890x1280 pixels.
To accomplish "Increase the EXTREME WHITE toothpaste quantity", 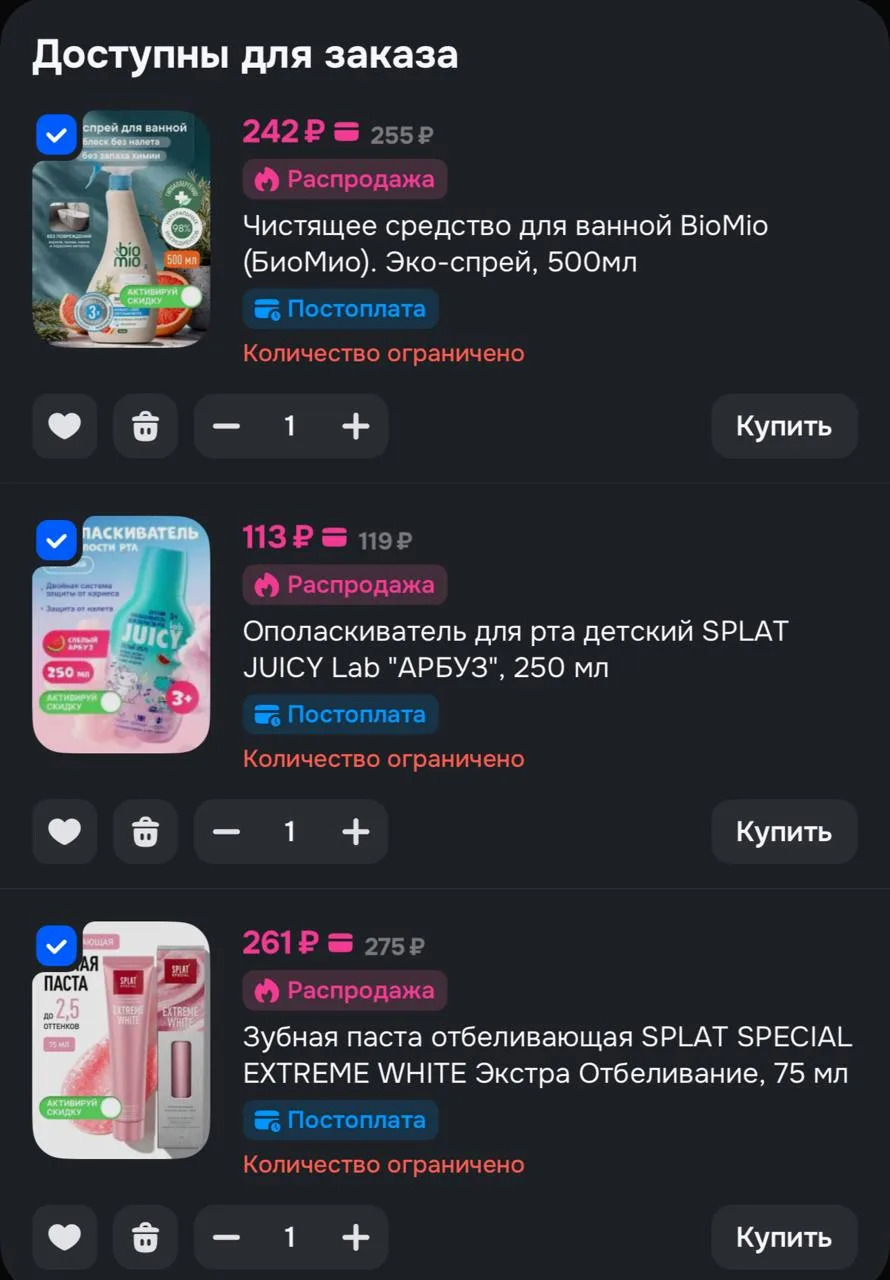I will (355, 1238).
